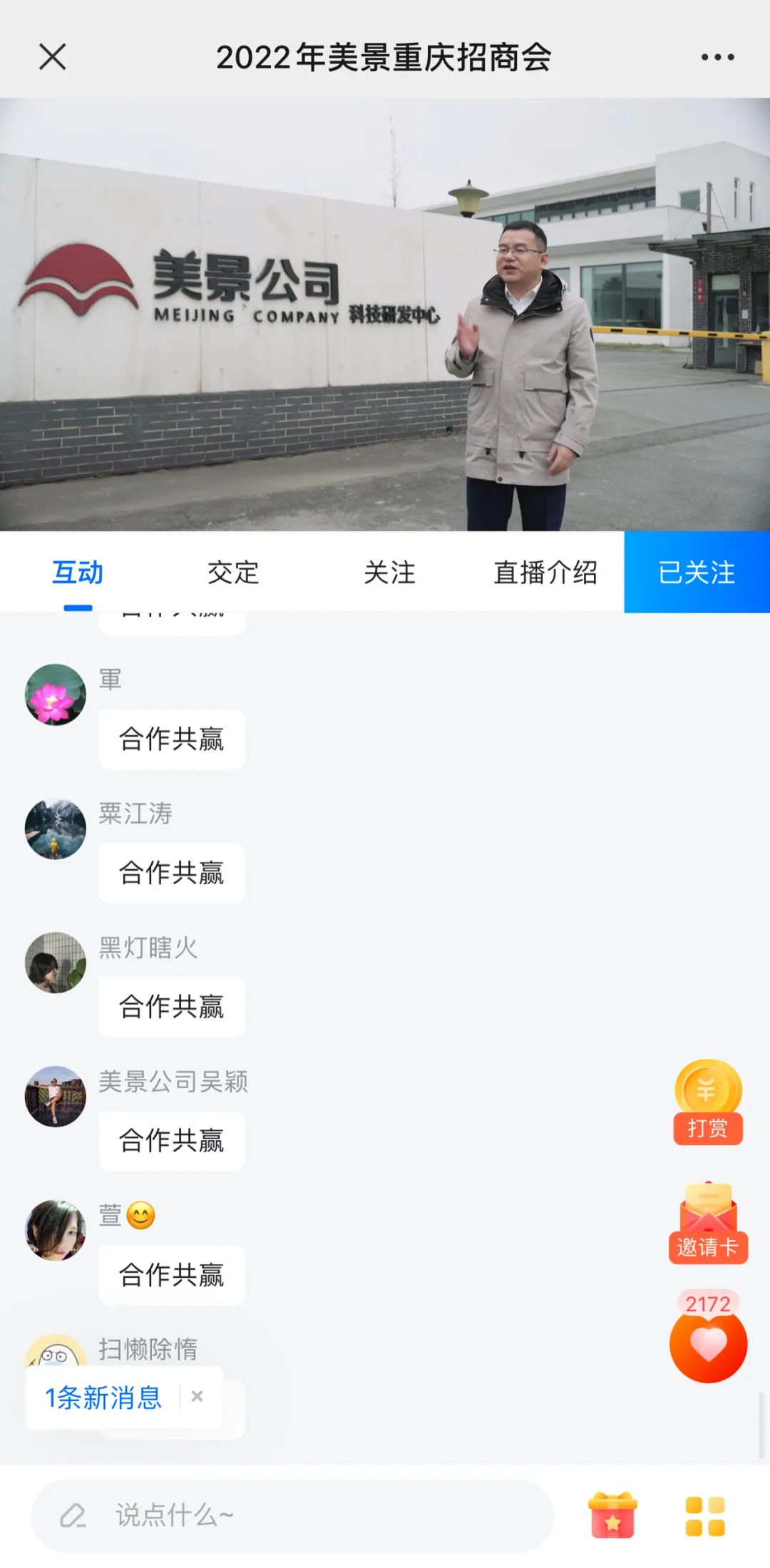Tap 美景公司吴颖's avatar
770x1568 pixels.
[56, 1096]
